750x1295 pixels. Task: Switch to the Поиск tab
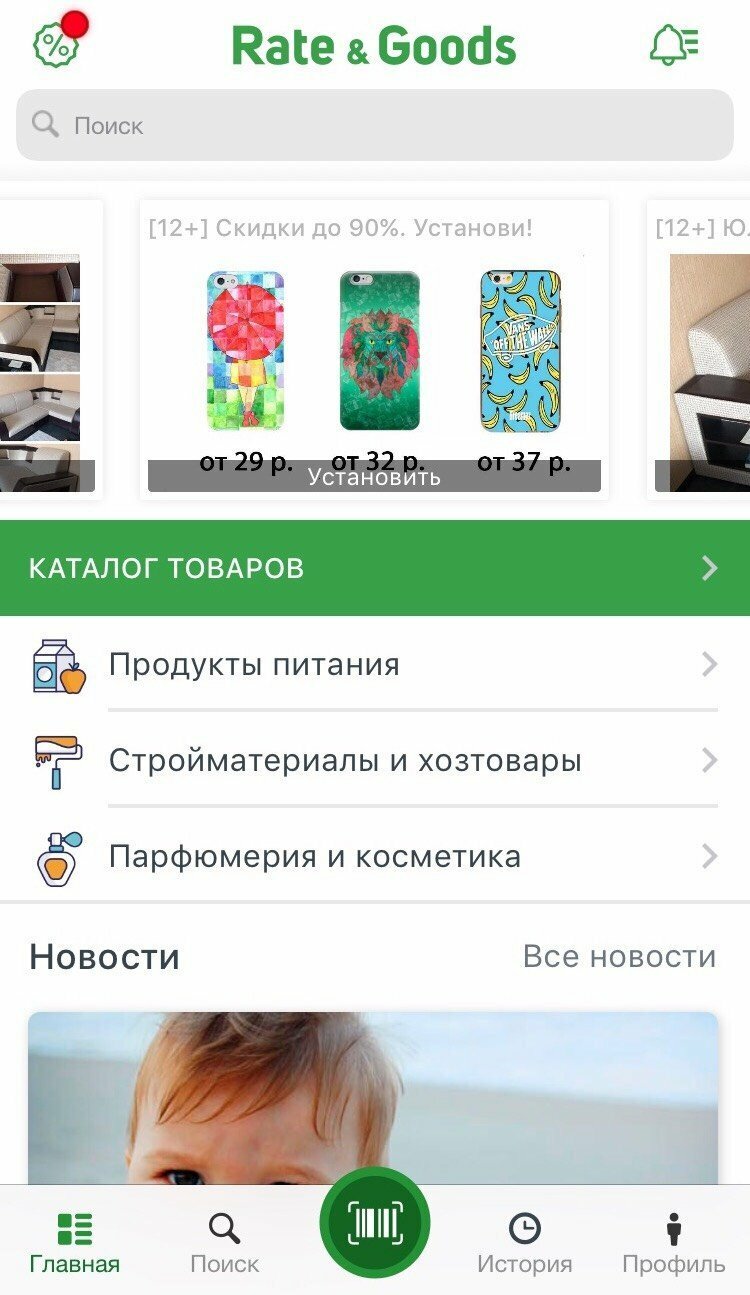[x=224, y=1243]
